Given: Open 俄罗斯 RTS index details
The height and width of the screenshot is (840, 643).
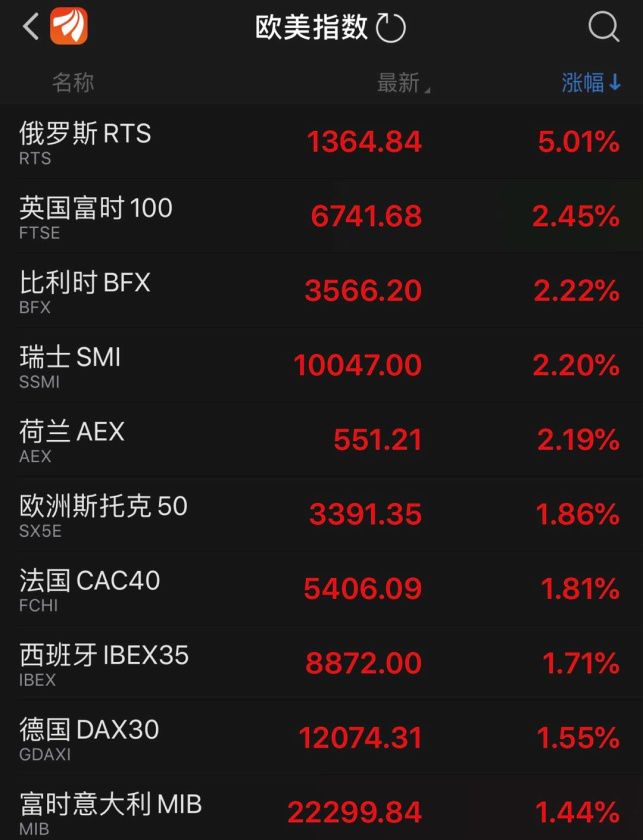Looking at the screenshot, I should click(x=320, y=142).
